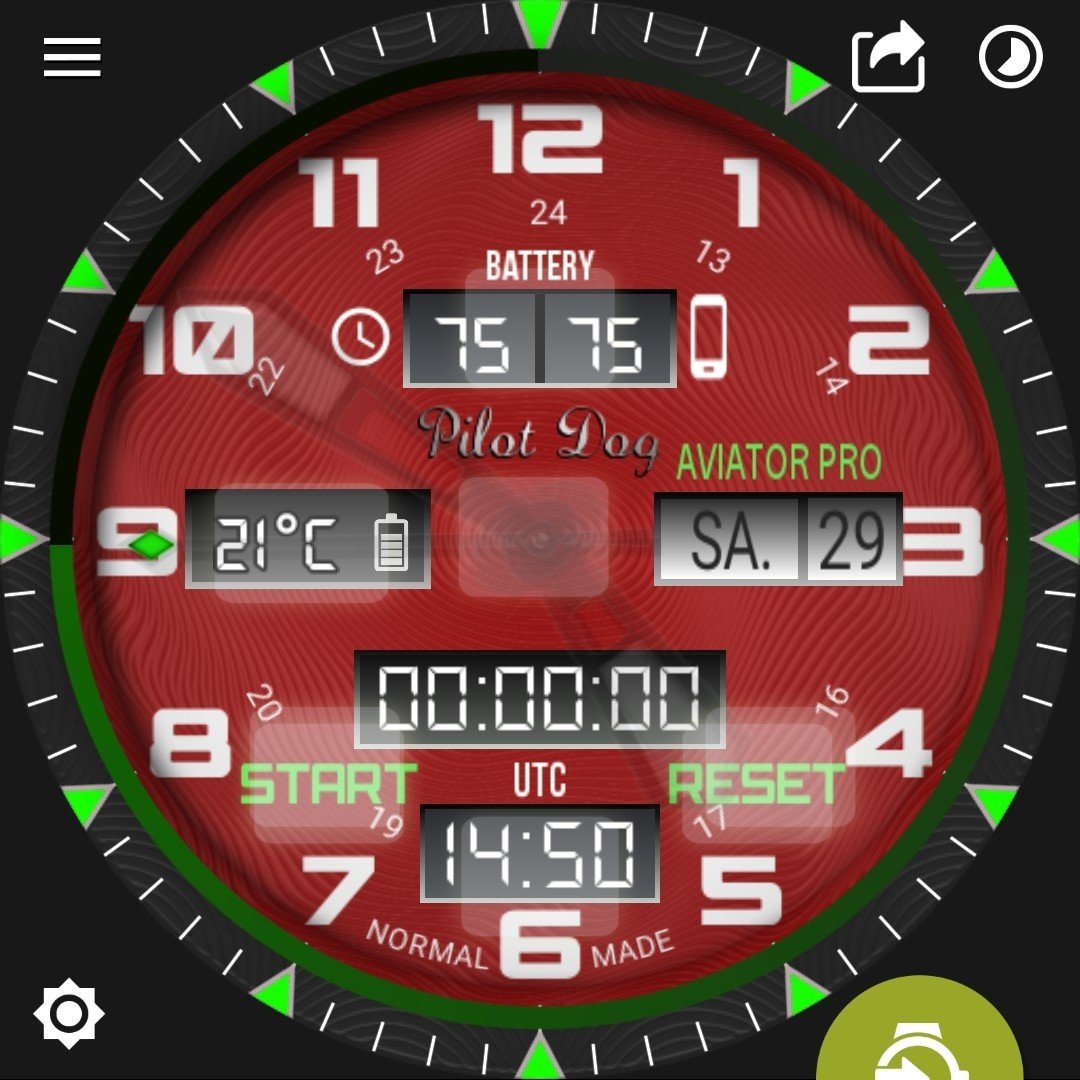The width and height of the screenshot is (1080, 1080).
Task: Share this watch face
Action: click(888, 58)
